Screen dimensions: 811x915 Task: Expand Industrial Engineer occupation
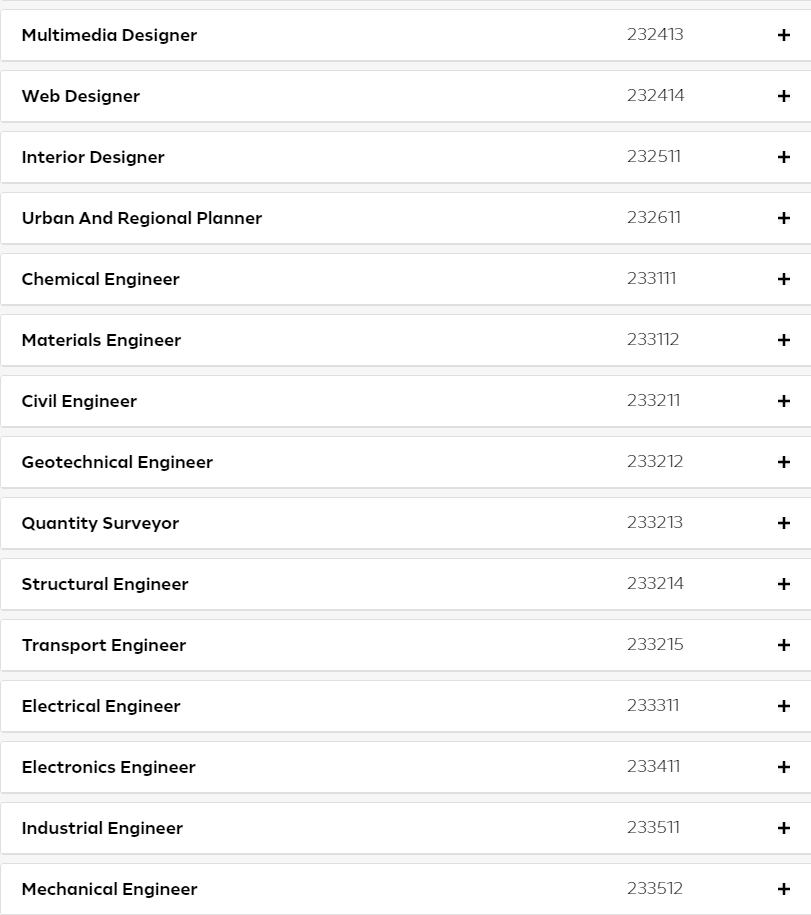point(783,828)
